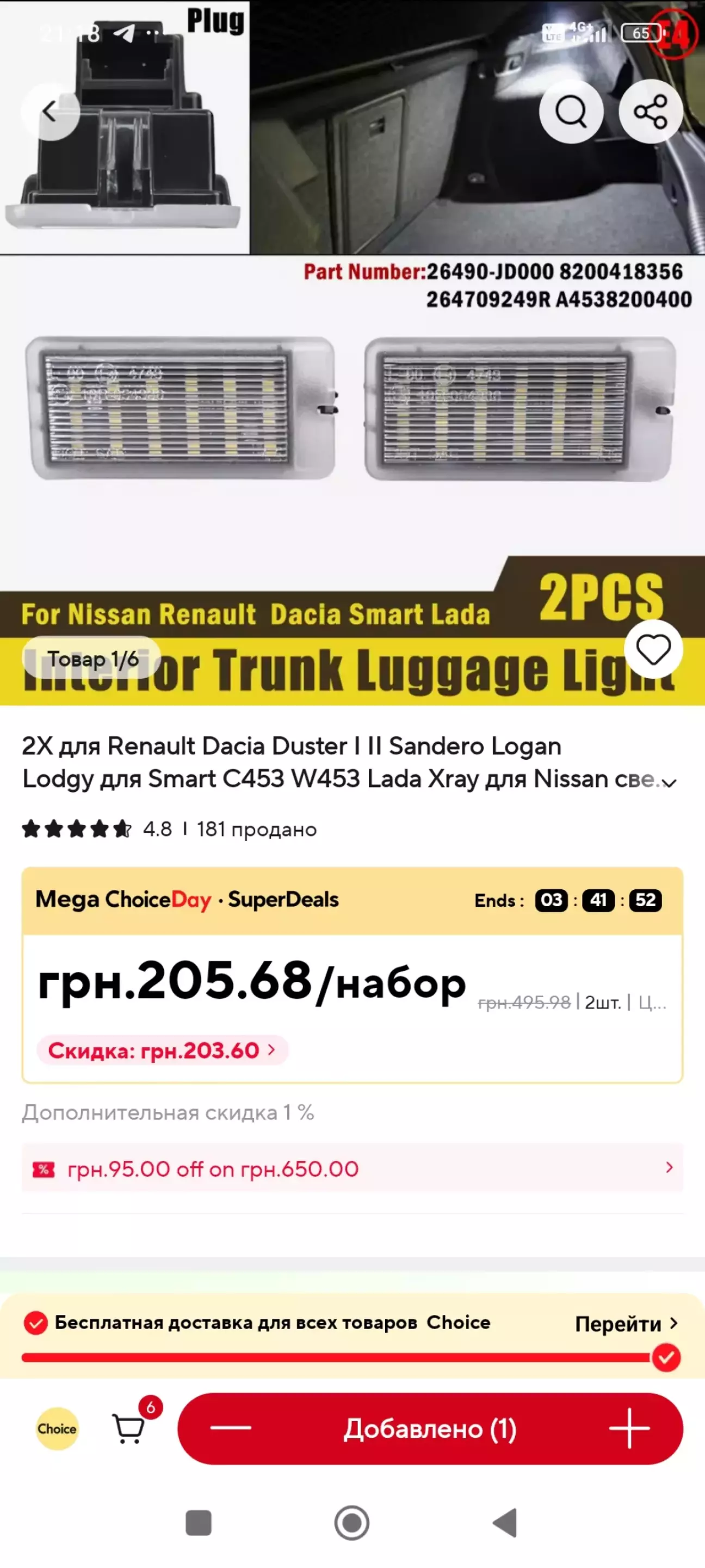The image size is (705, 1568).
Task: Open the shopping cart with 6 items
Action: 129,1428
